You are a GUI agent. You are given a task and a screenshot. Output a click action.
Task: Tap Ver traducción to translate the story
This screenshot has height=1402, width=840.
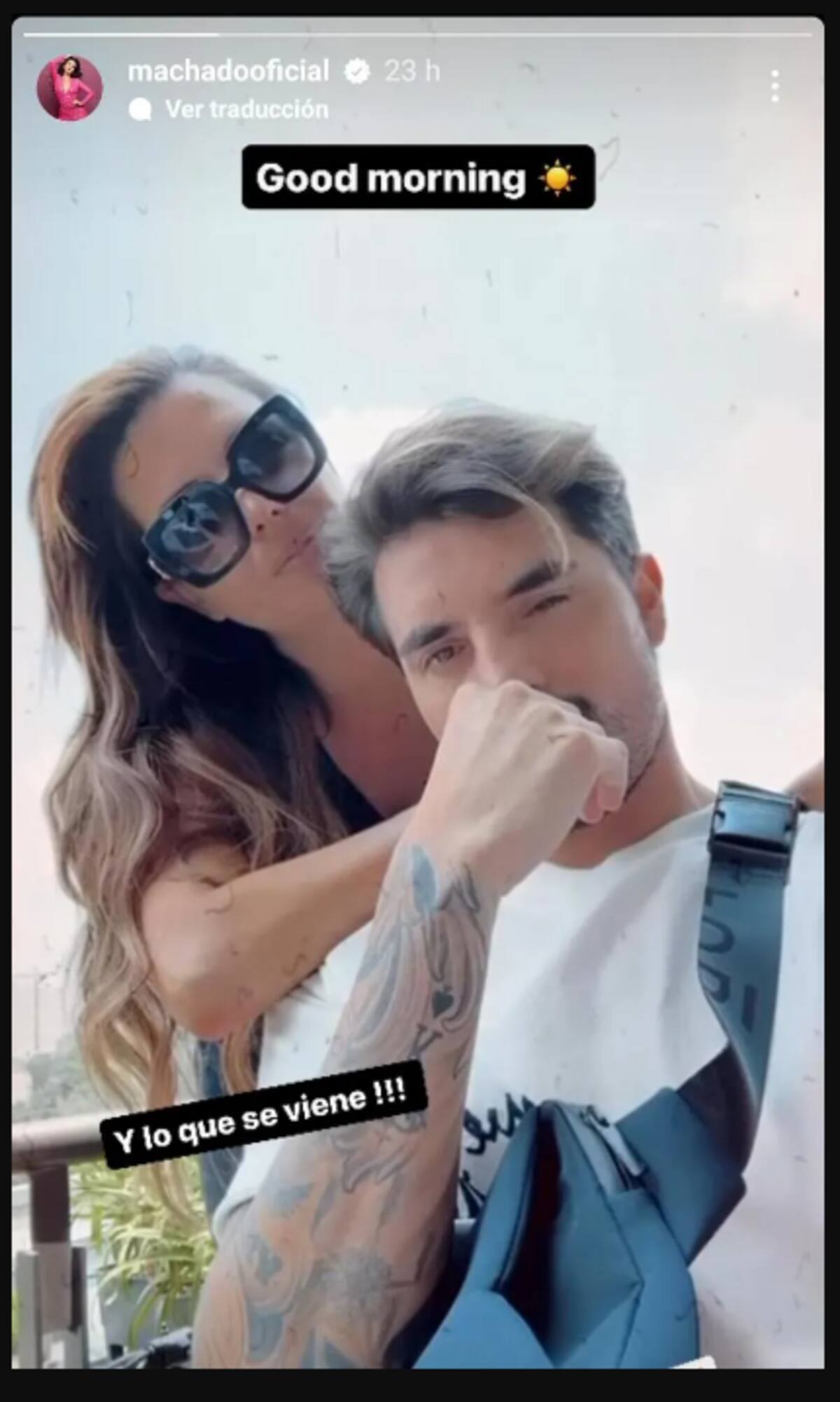(x=246, y=109)
